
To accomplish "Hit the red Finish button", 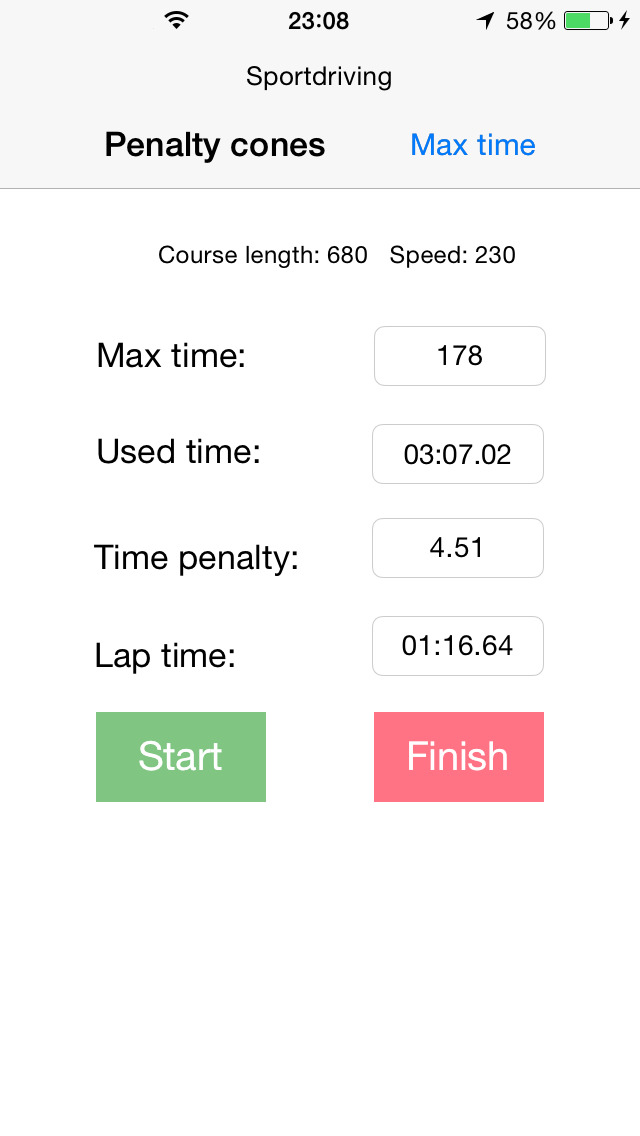I will coord(459,756).
